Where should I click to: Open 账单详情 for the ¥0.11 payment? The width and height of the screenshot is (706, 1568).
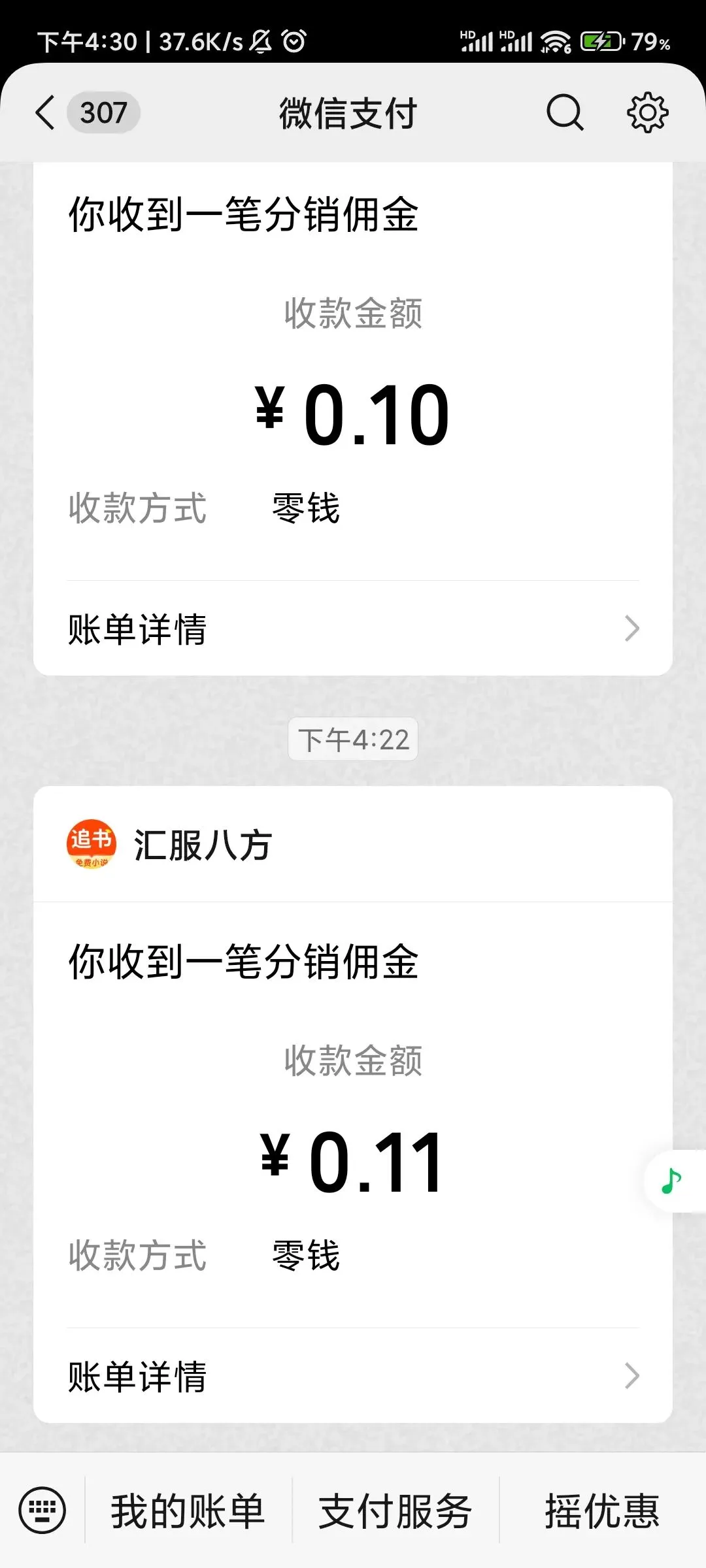[353, 1376]
